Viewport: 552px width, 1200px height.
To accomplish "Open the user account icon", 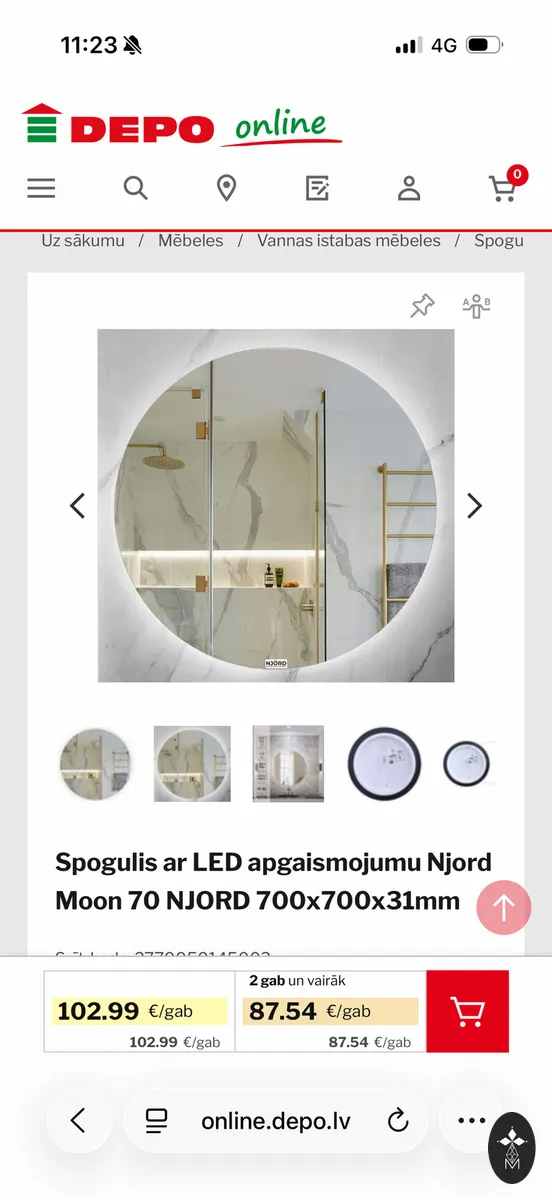I will click(x=409, y=188).
